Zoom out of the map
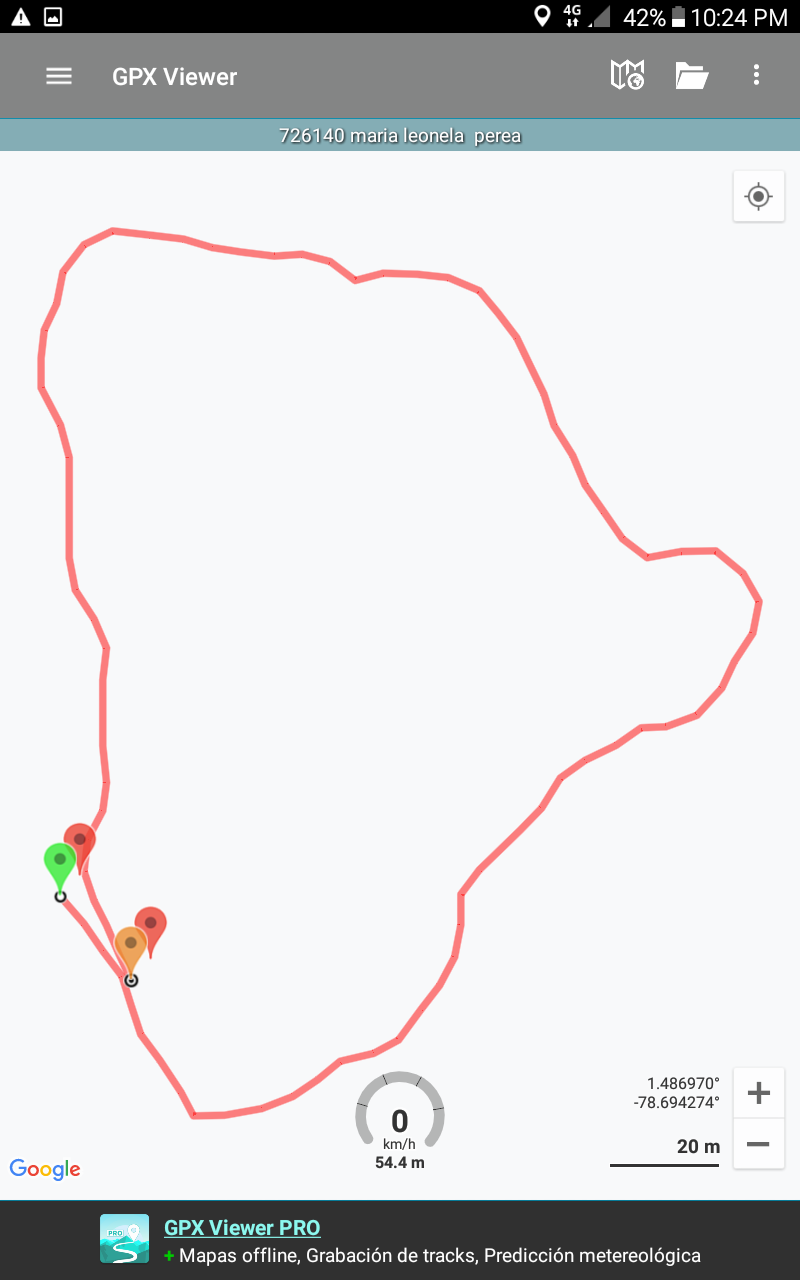 [x=759, y=1144]
